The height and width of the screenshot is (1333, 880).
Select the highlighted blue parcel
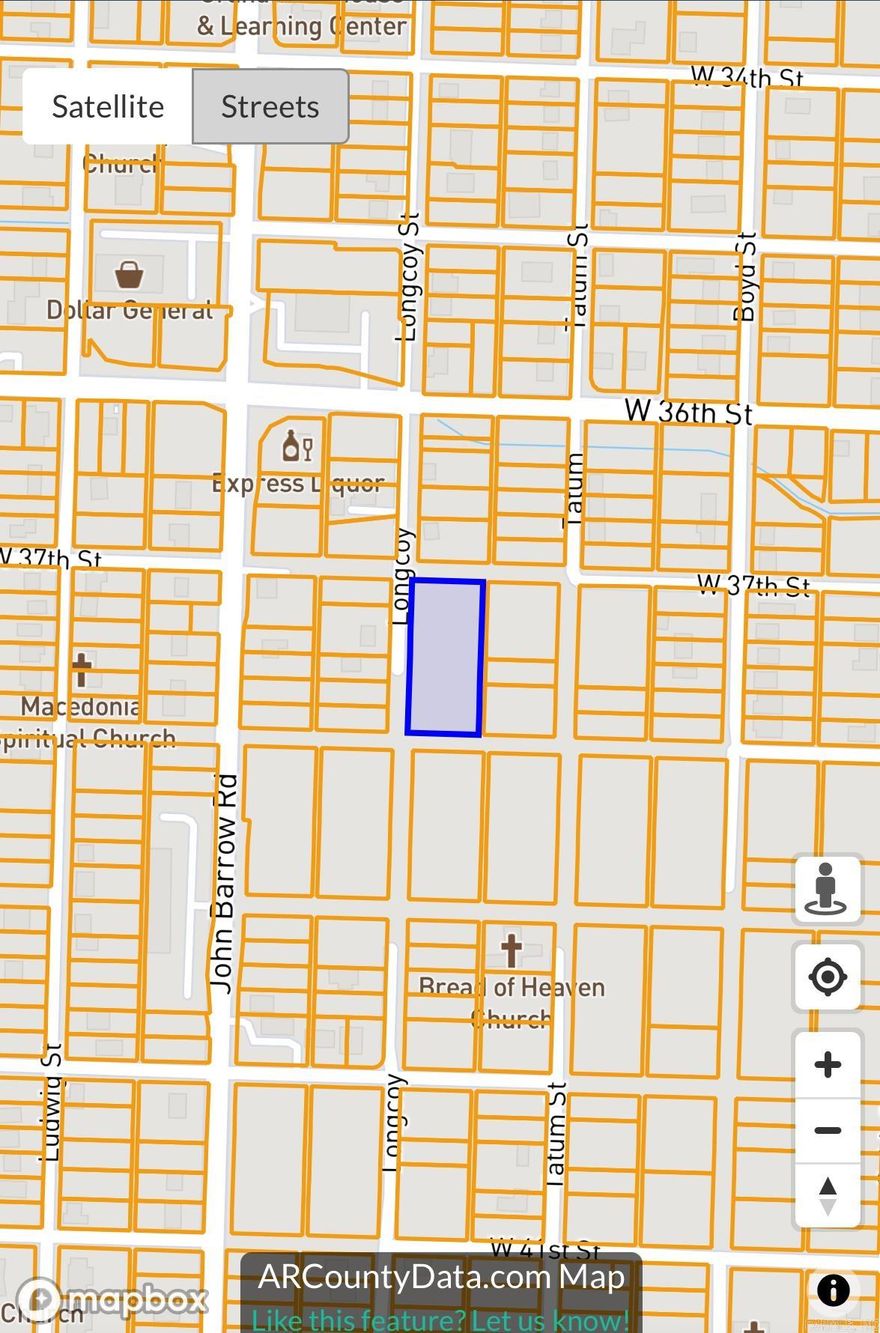tap(445, 658)
